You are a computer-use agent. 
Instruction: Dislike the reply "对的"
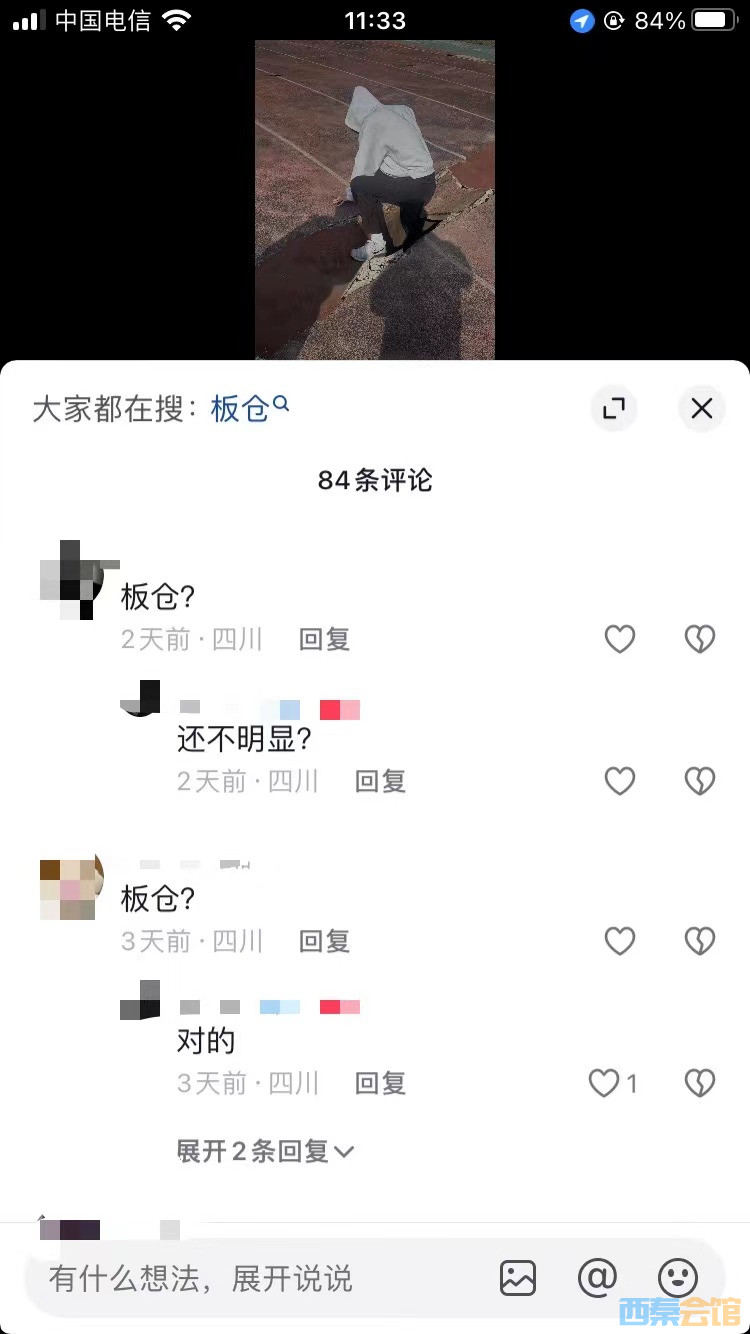point(700,1083)
